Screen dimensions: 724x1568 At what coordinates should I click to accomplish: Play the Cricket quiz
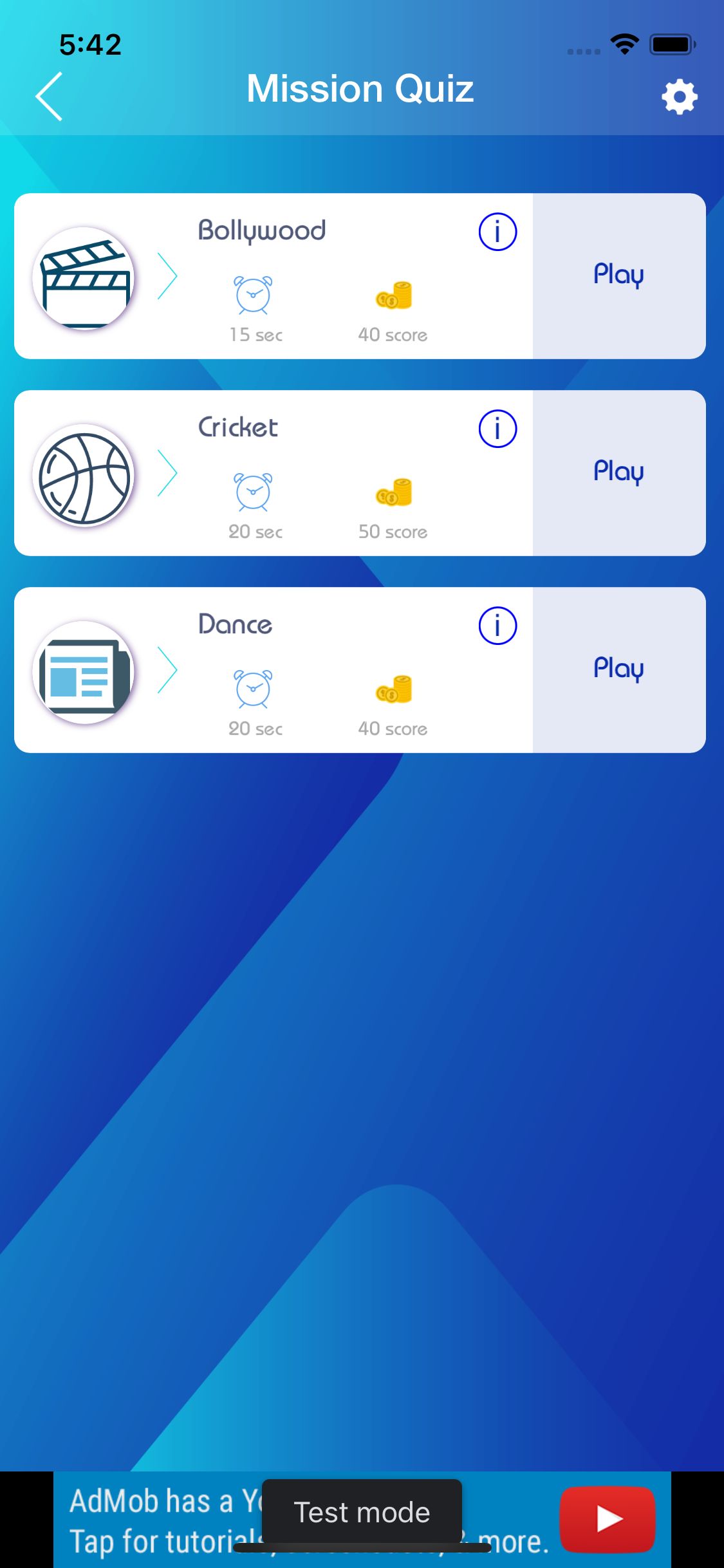[619, 473]
